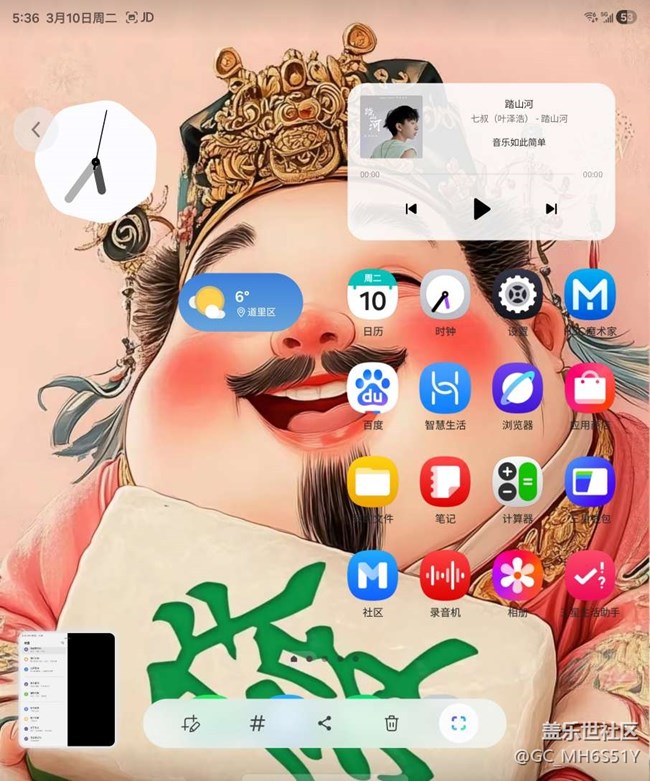Edit the screenshot with the crop-and-draw tool
Screen dimensions: 650x781
(191, 723)
